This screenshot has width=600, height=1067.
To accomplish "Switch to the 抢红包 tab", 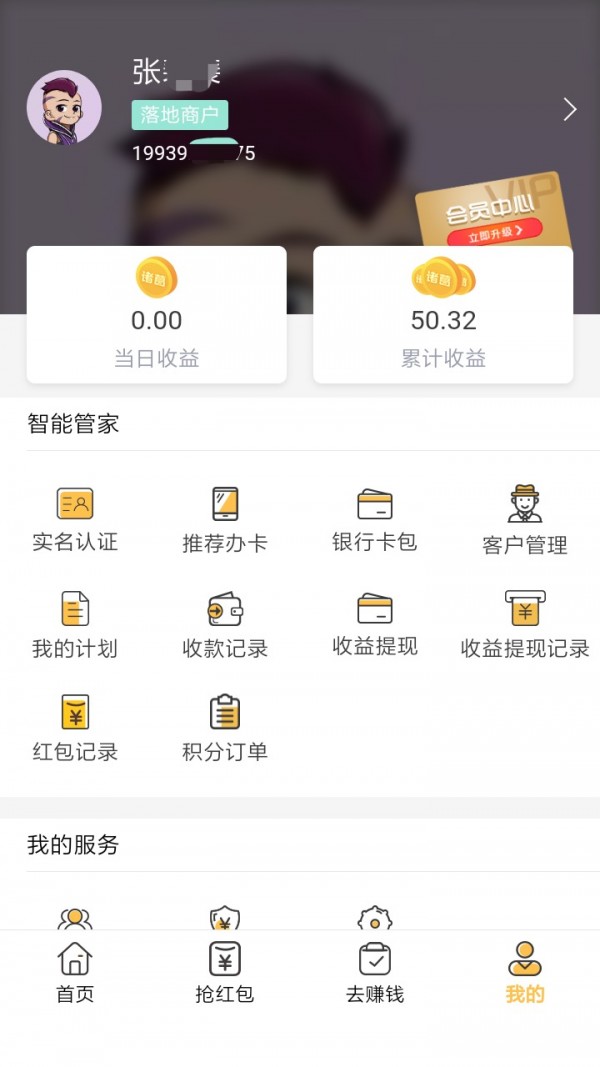I will point(225,972).
